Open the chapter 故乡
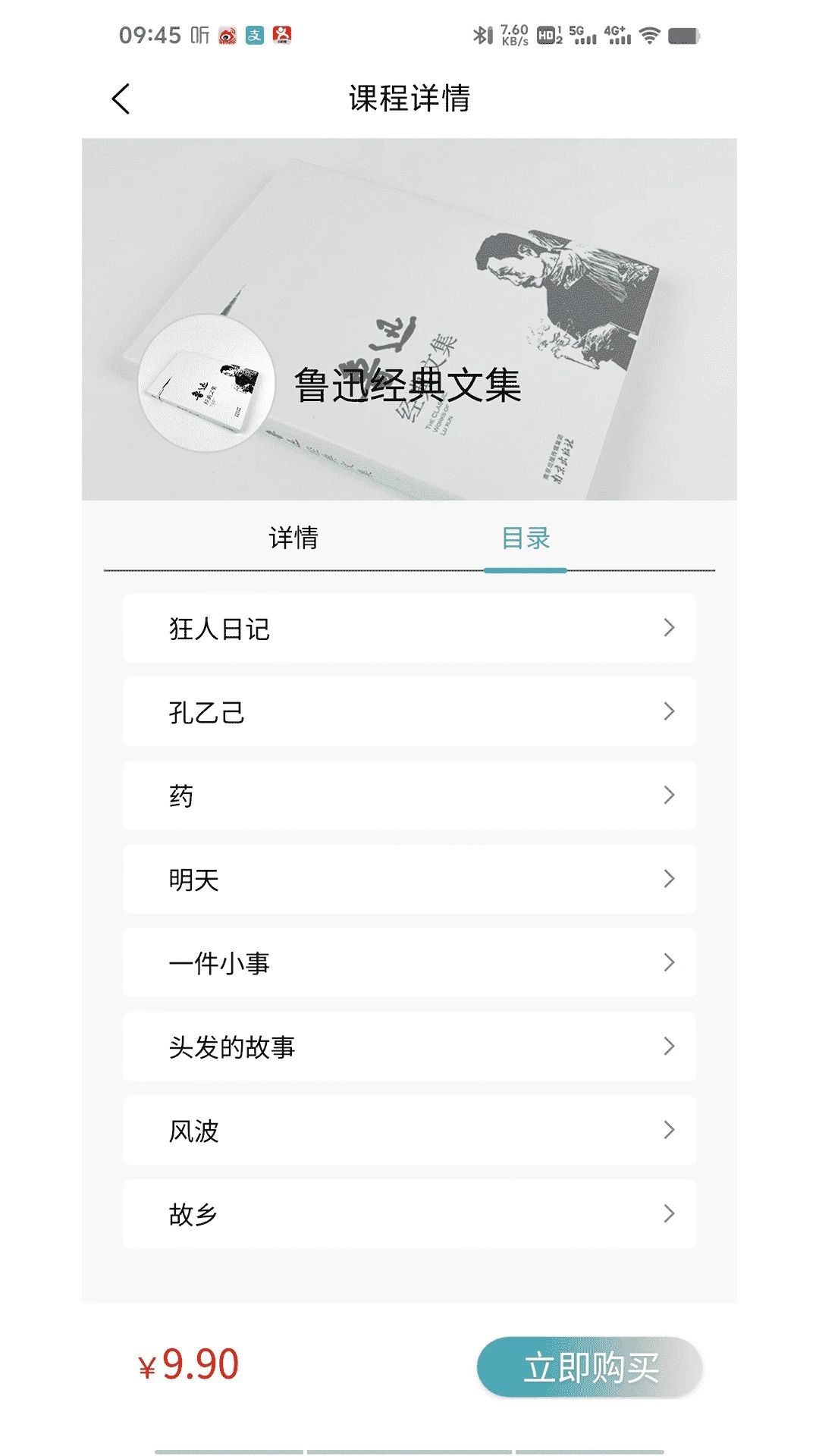Viewport: 819px width, 1456px height. (409, 1213)
